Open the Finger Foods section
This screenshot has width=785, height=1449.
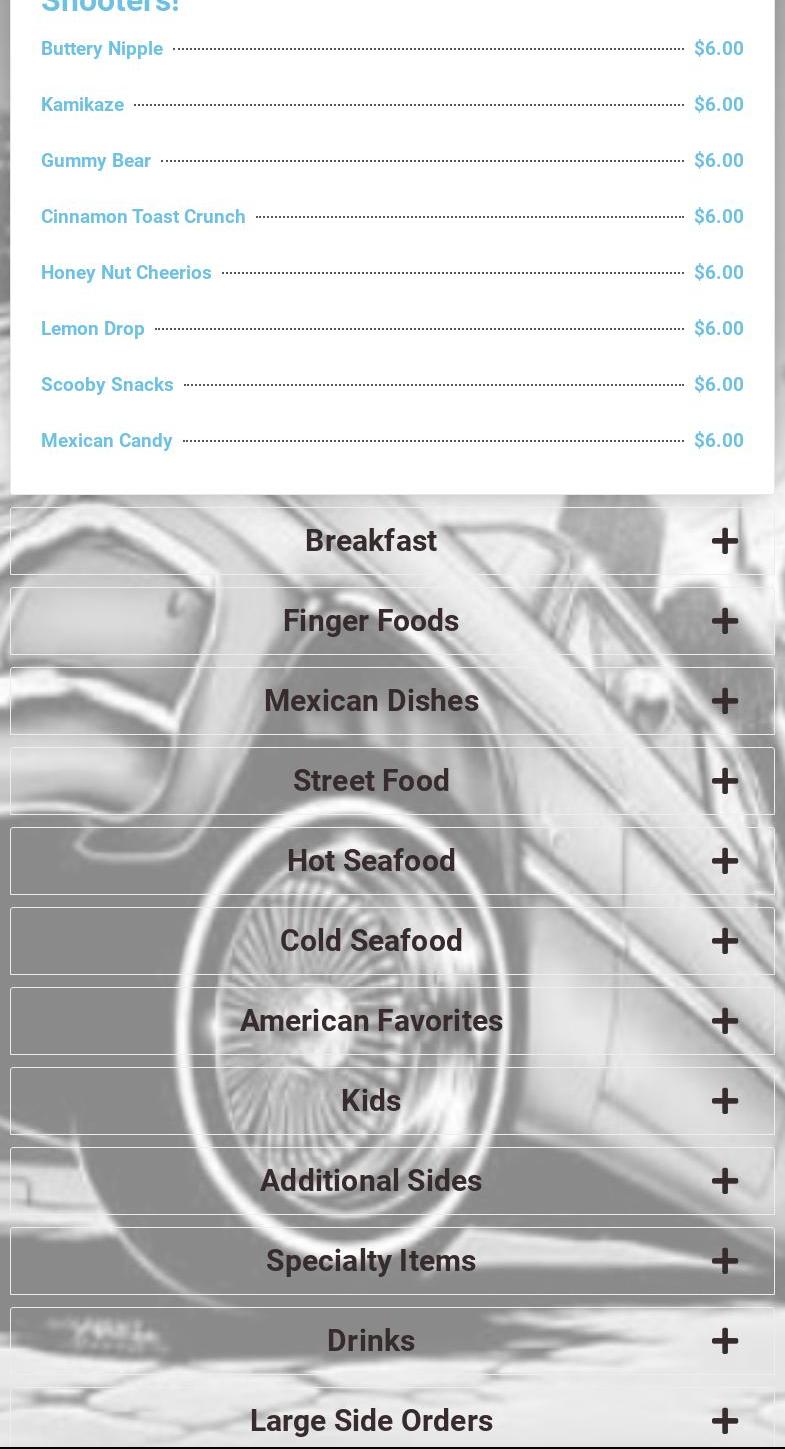[371, 621]
